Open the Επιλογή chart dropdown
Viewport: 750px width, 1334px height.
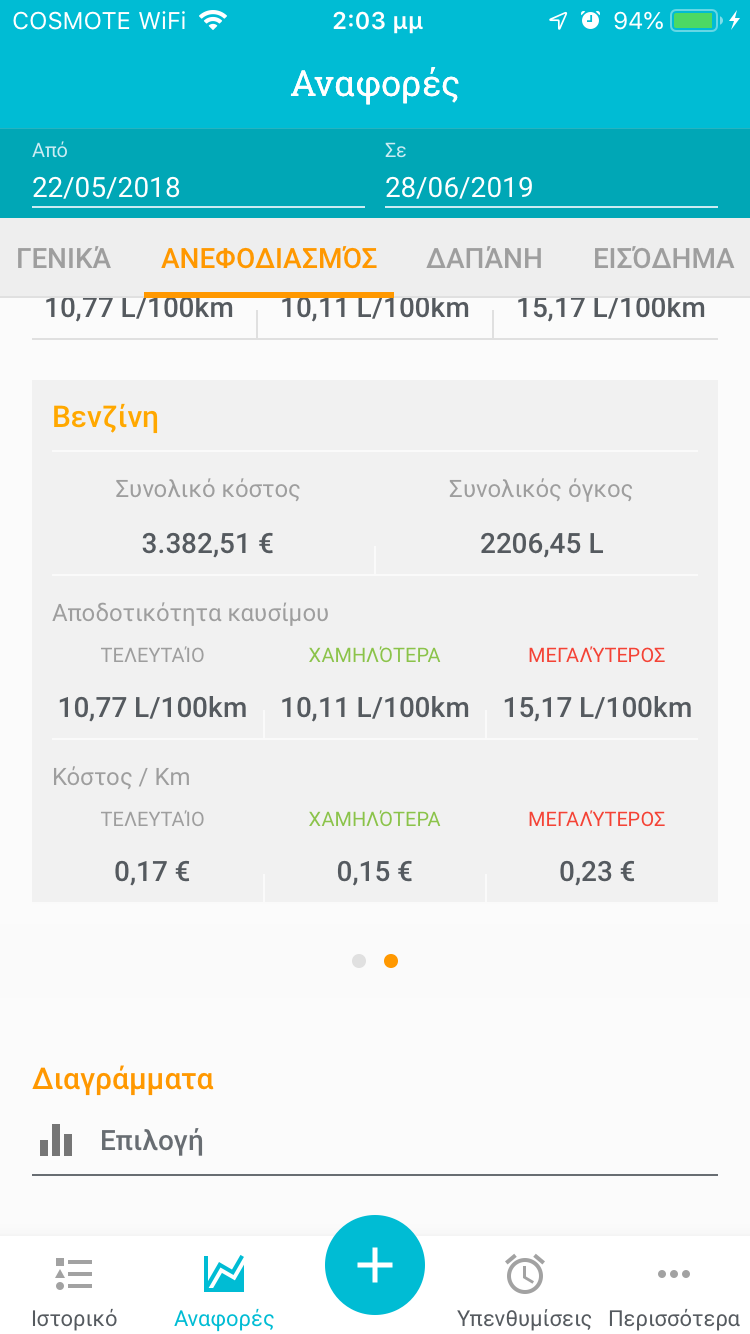click(375, 1141)
